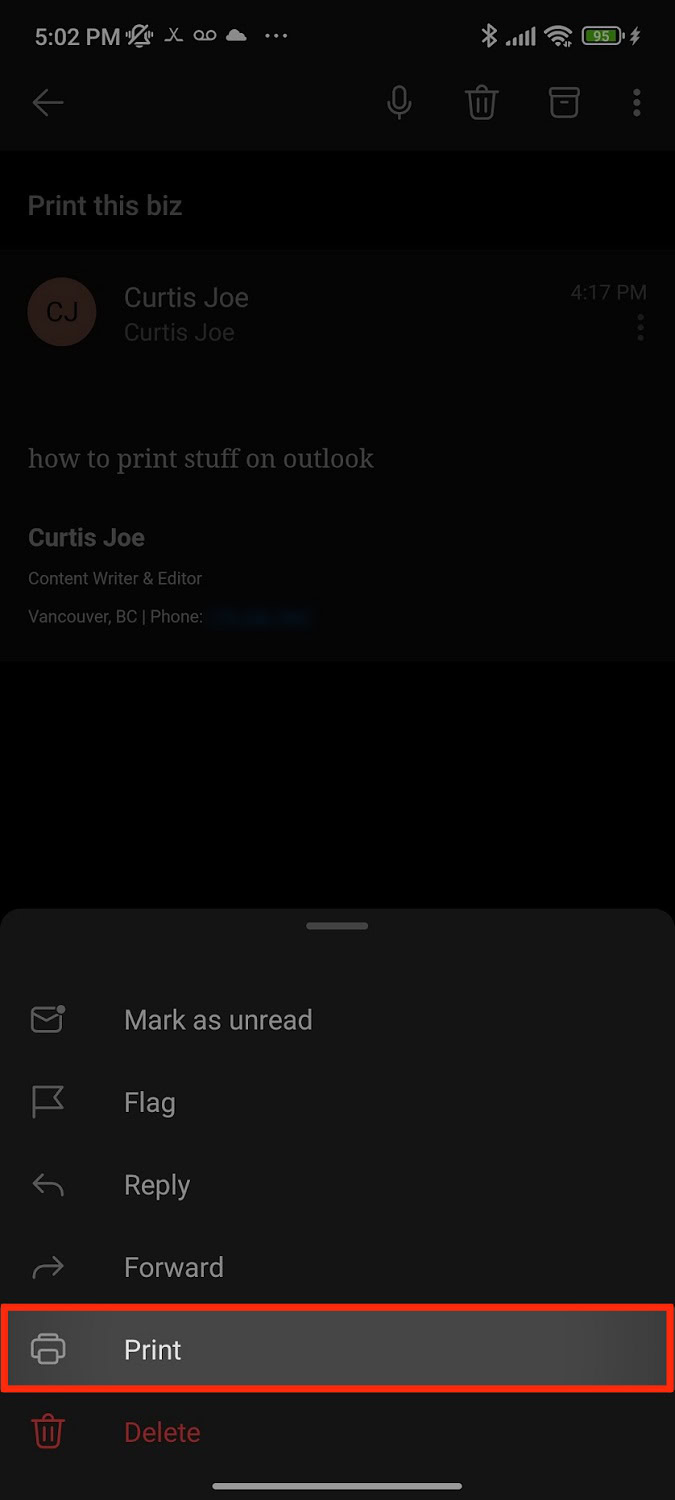
Task: Select the Forward option
Action: tap(173, 1267)
